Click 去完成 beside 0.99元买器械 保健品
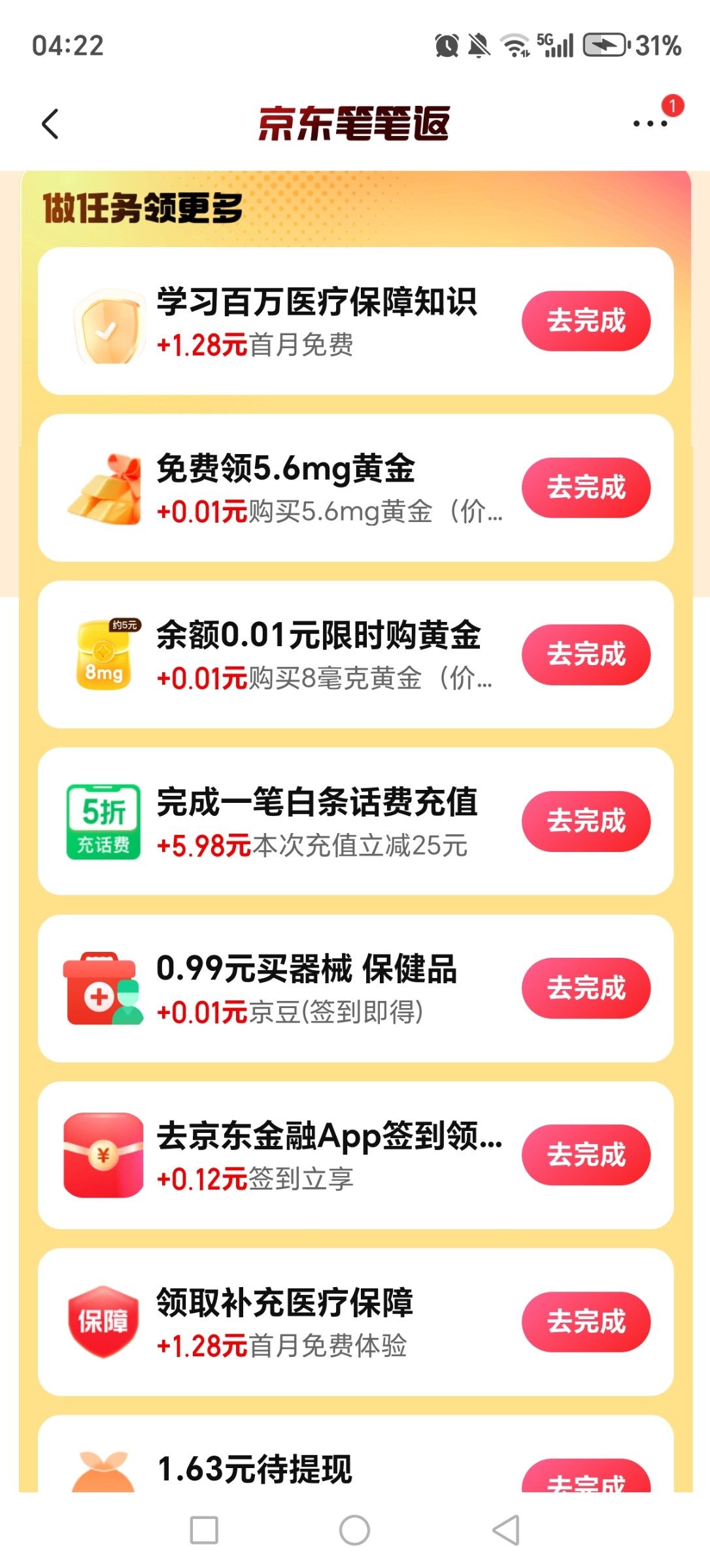The width and height of the screenshot is (710, 1568). 585,987
